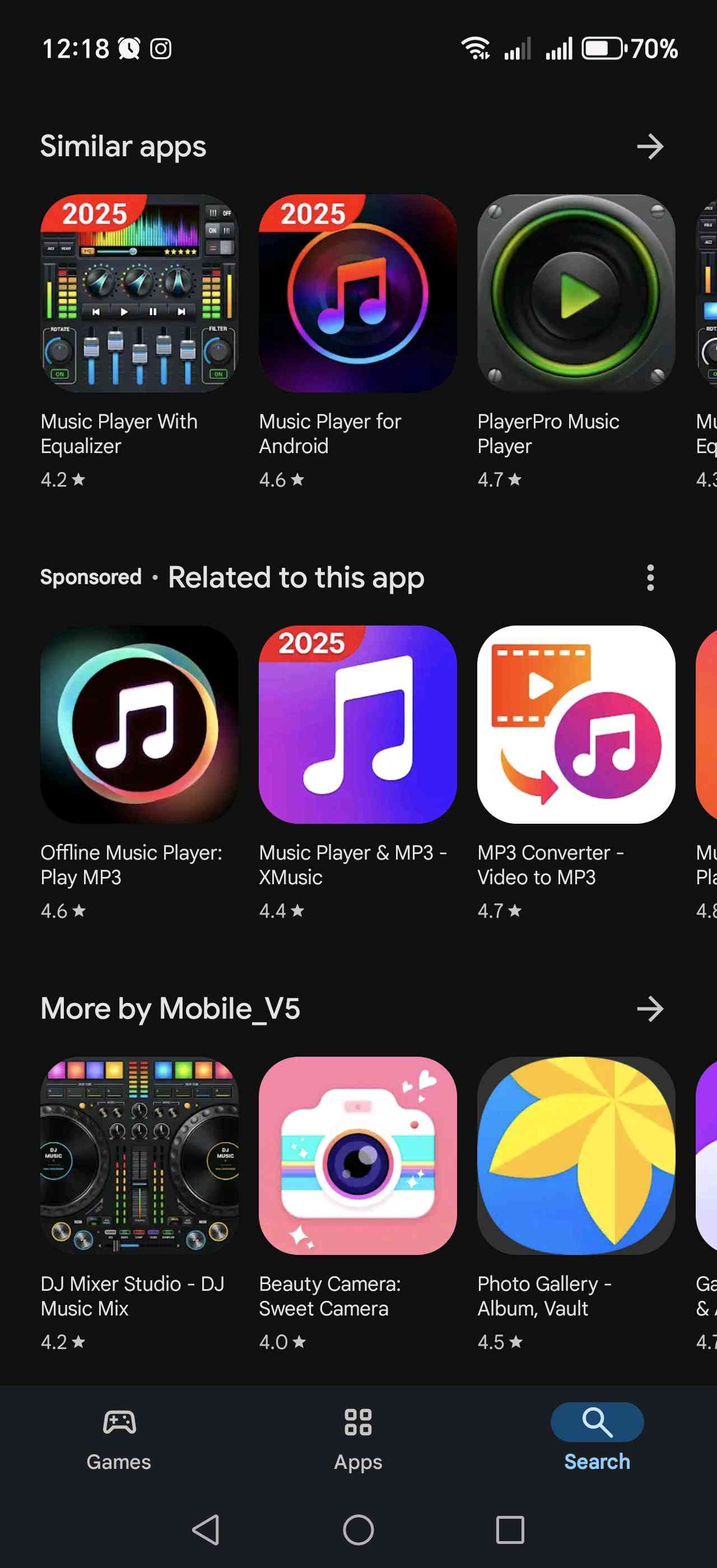The height and width of the screenshot is (1568, 717).
Task: Open DJ Mixer Studio - DJ Music Mix
Action: tap(139, 1155)
